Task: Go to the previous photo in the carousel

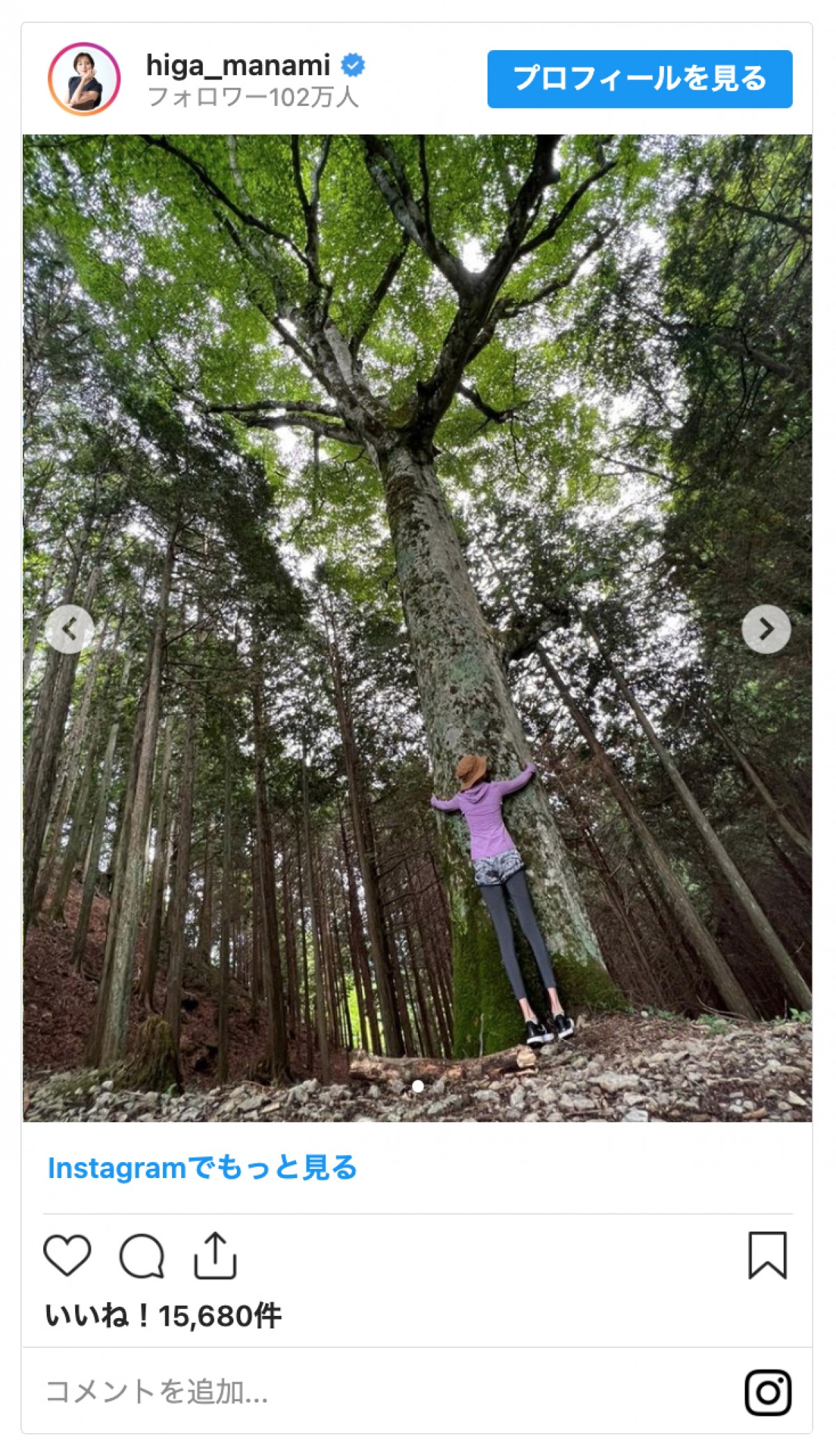Action: pos(69,629)
